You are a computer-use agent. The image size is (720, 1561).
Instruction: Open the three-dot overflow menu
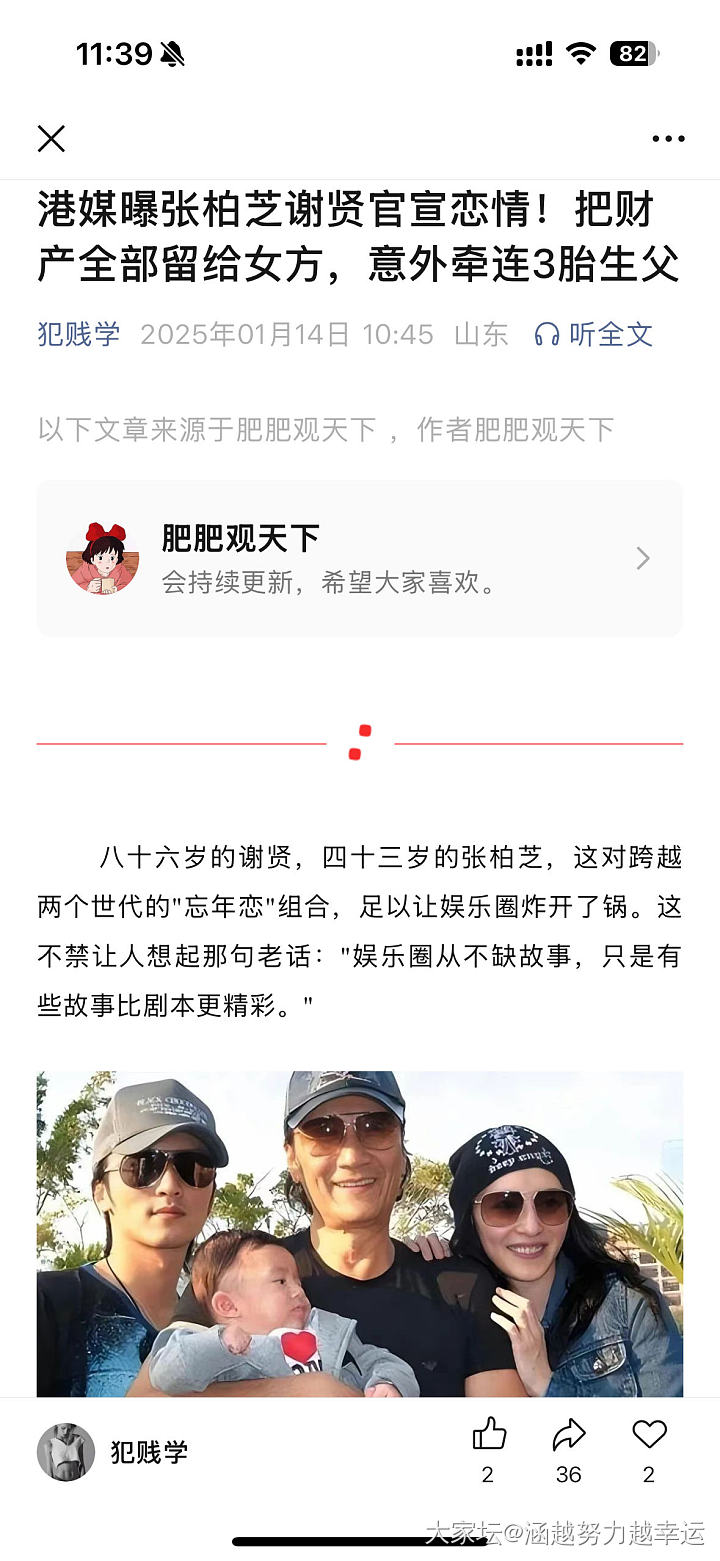click(668, 139)
